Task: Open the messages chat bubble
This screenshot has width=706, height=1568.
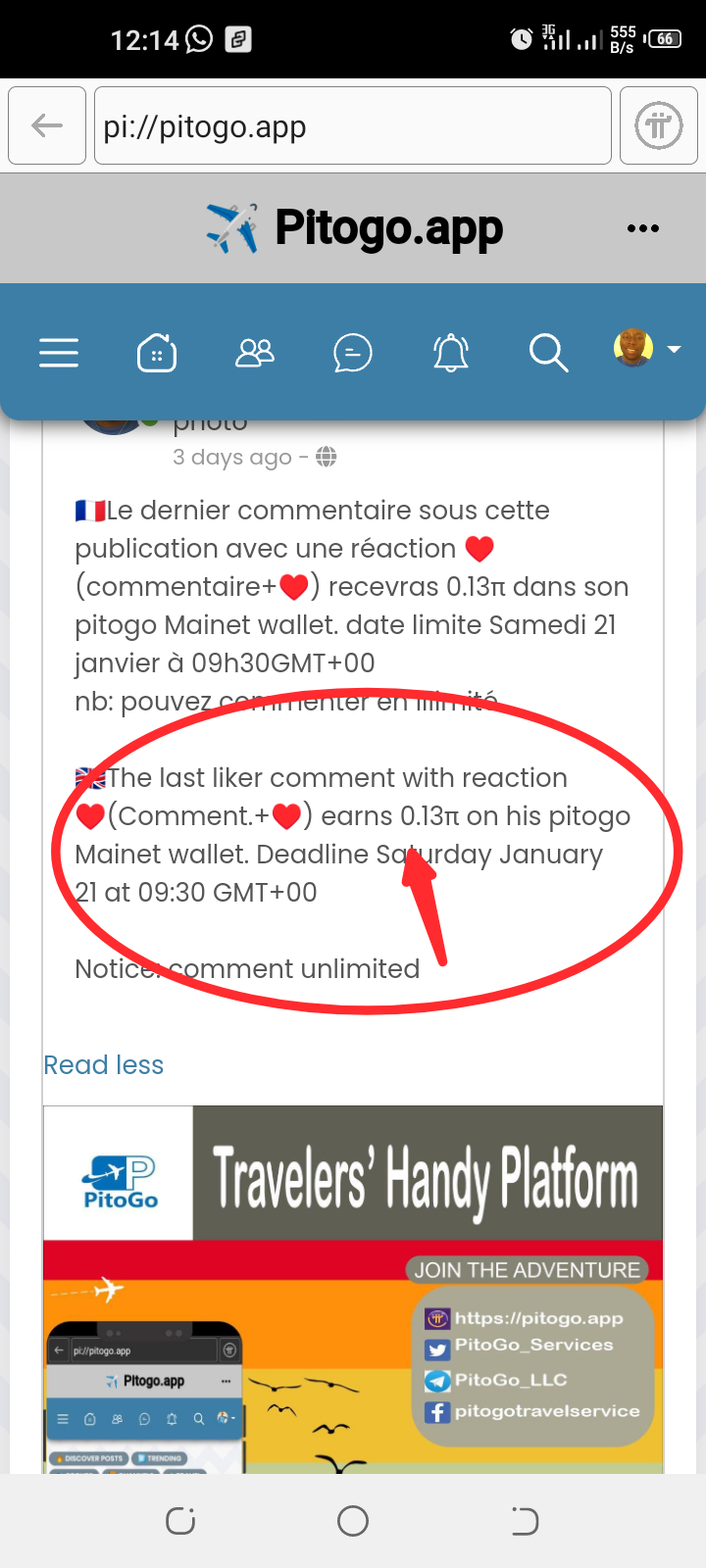Action: coord(353,352)
